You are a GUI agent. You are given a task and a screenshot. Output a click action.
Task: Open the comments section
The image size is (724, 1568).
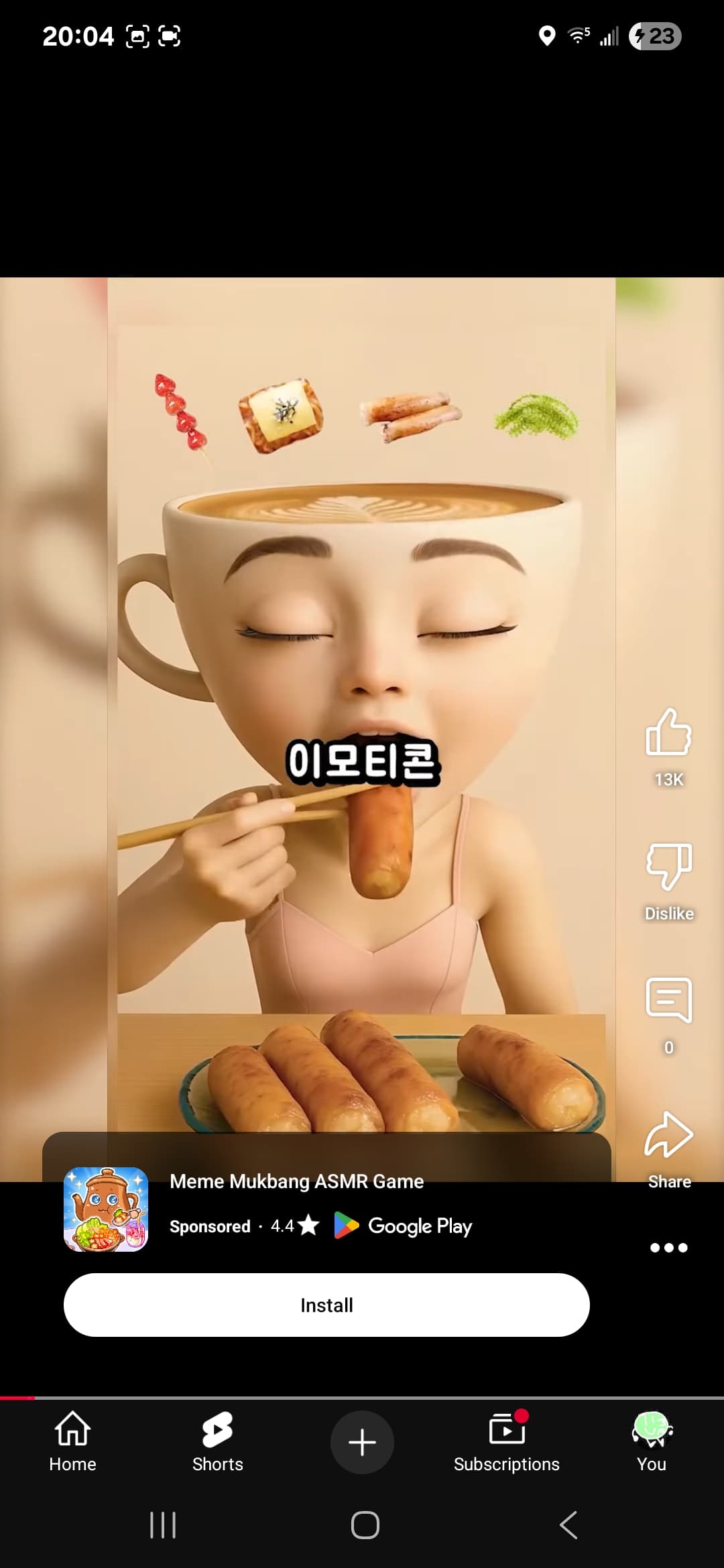tap(668, 1000)
